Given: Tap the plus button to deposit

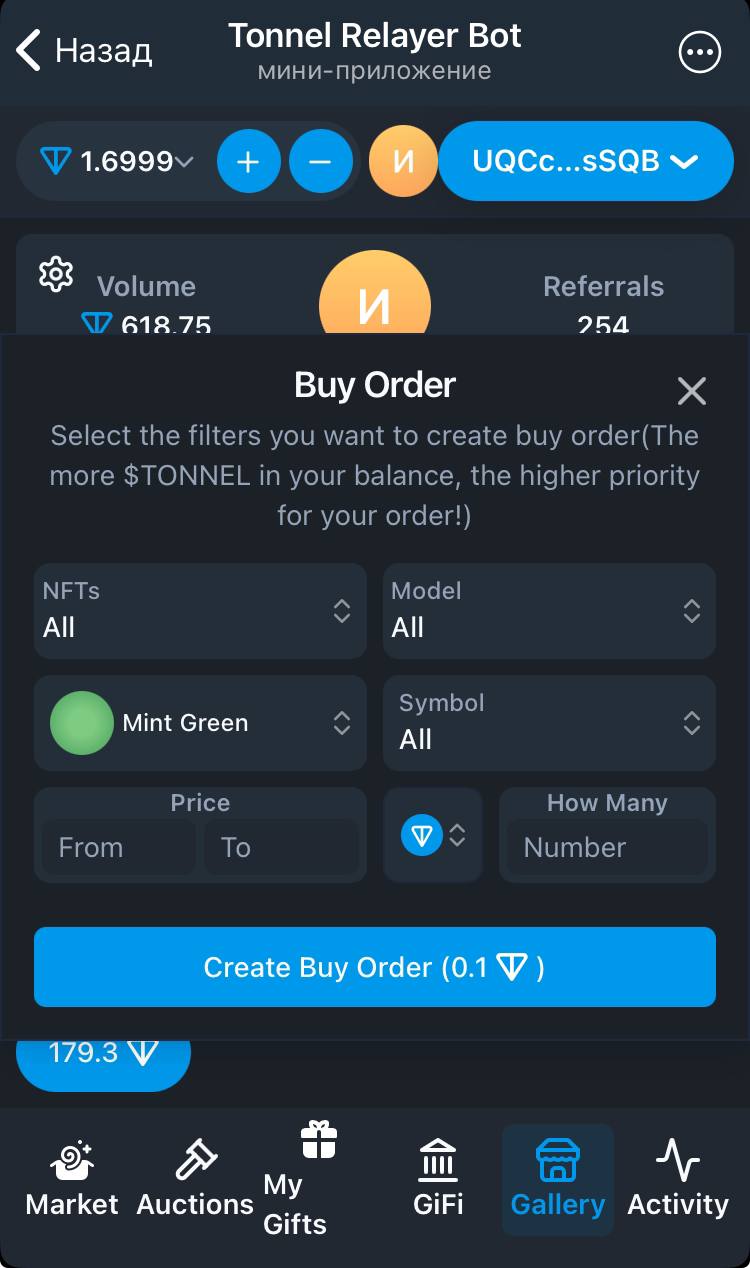Looking at the screenshot, I should [x=248, y=161].
